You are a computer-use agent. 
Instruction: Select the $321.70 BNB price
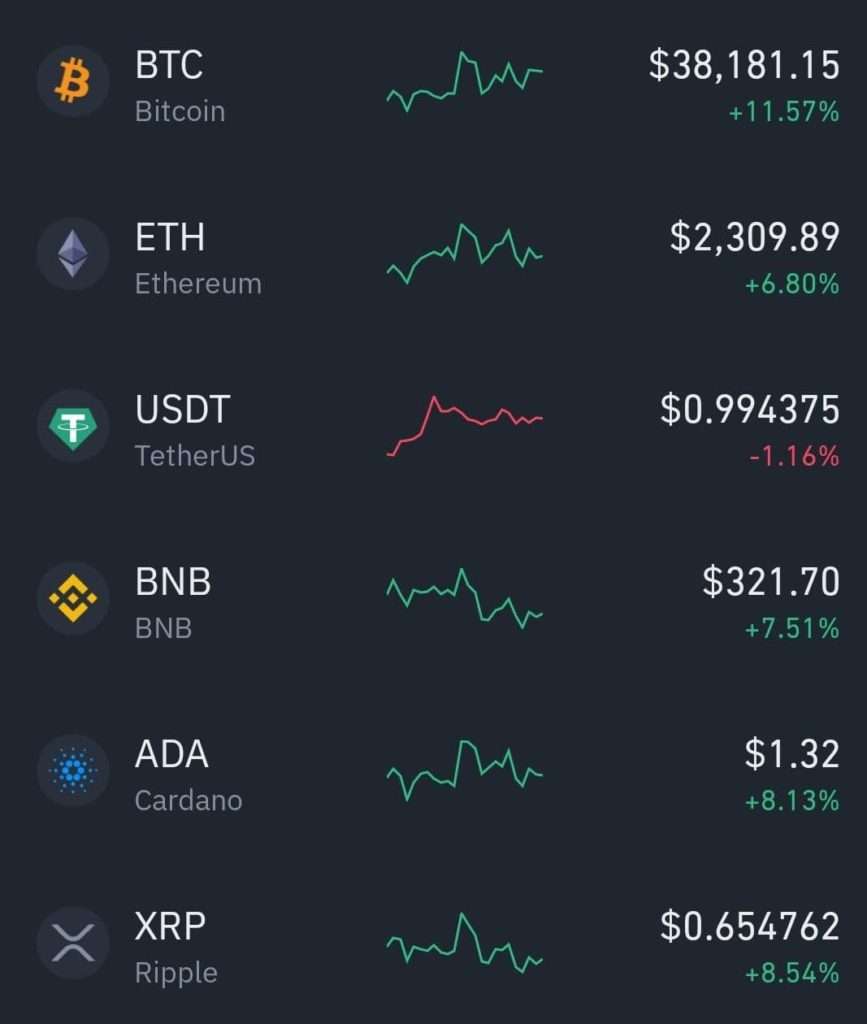point(769,581)
